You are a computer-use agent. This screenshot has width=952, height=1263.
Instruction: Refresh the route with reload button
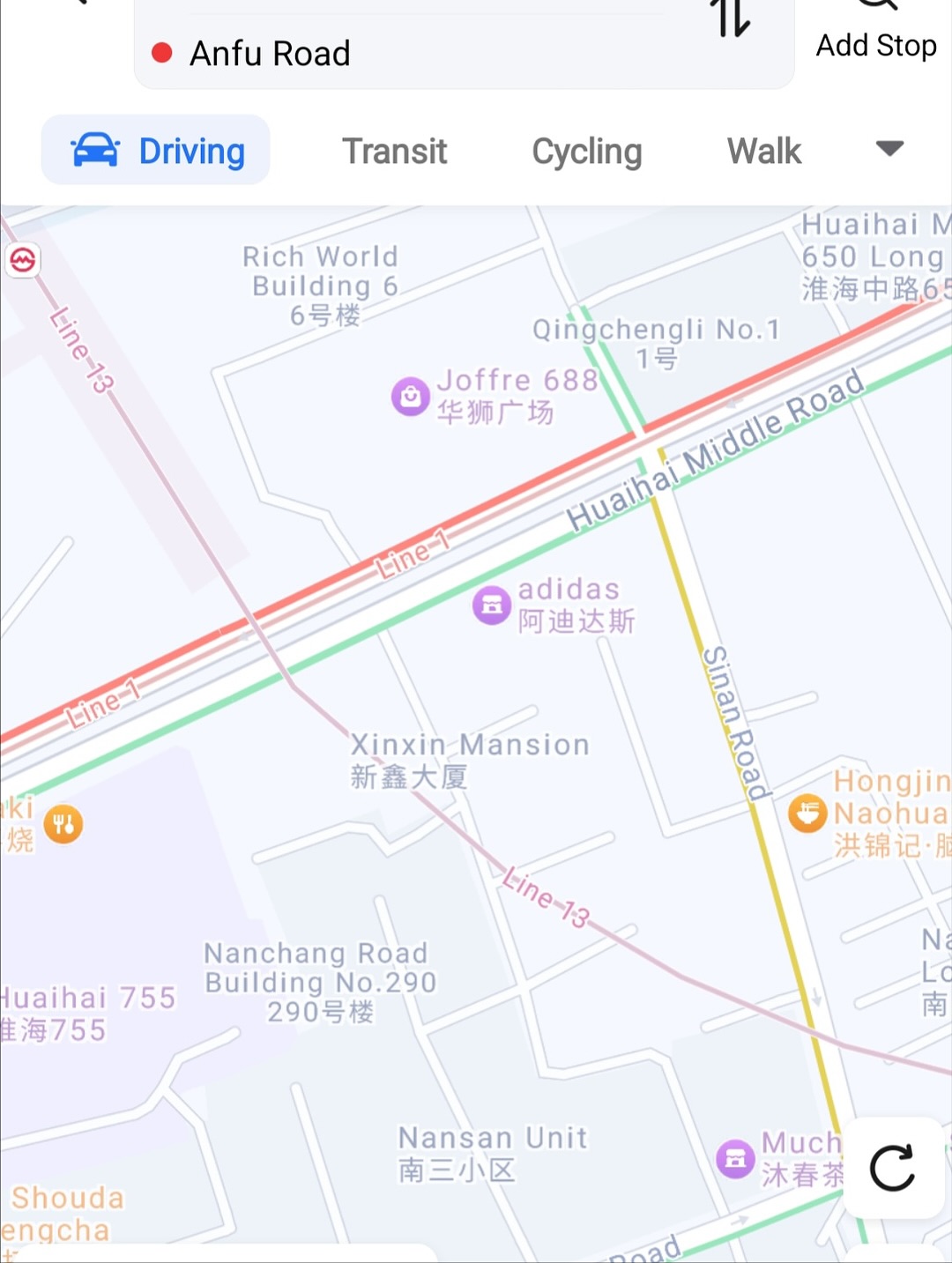892,1168
